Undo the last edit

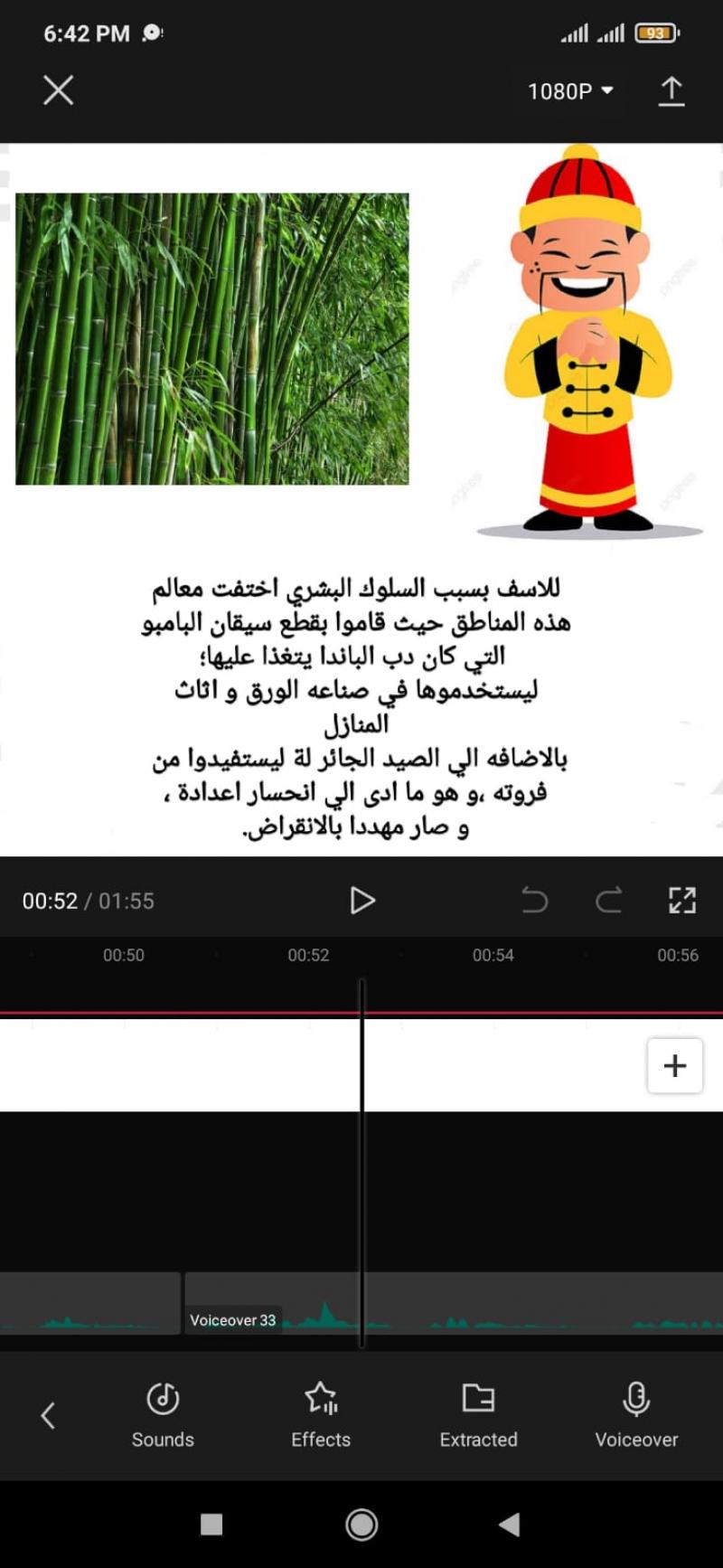535,901
